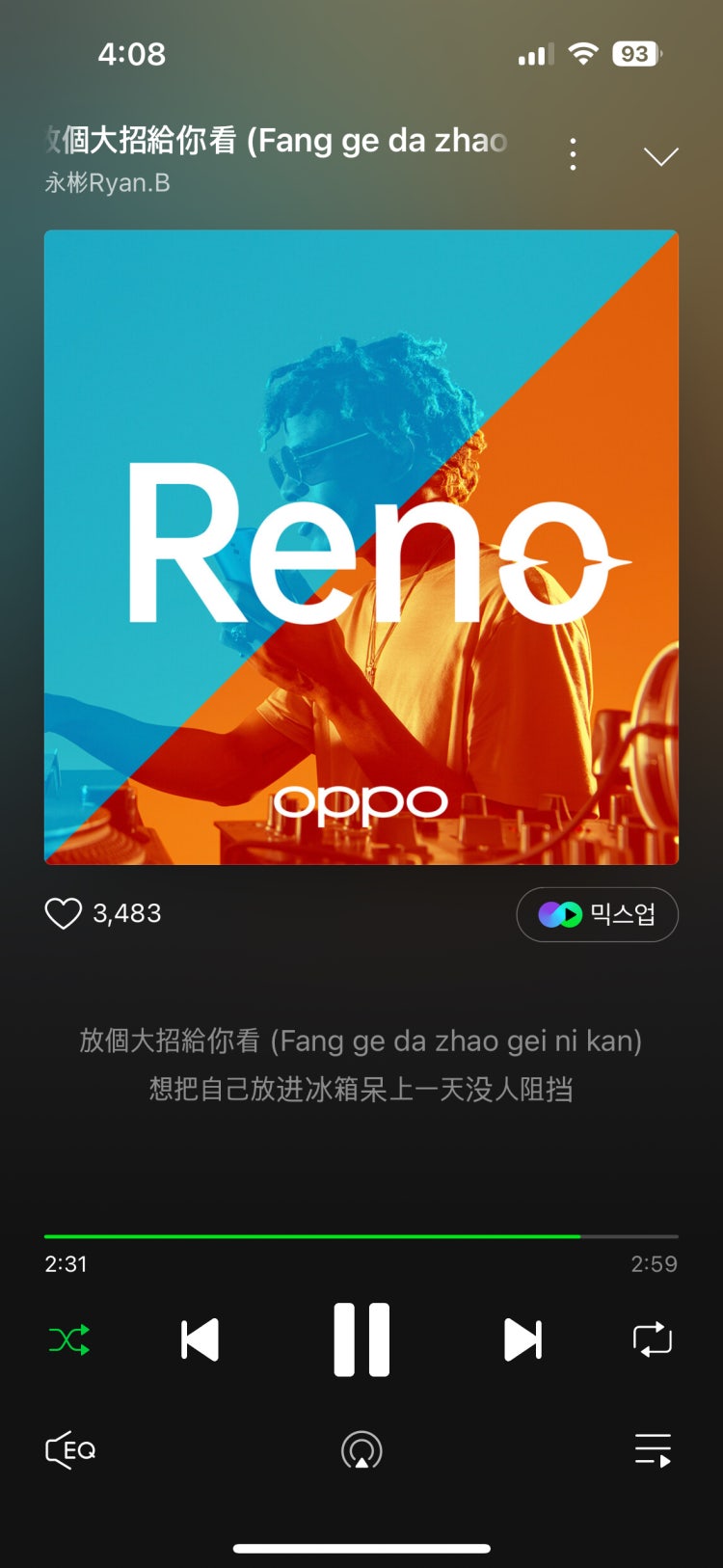
Task: Open AirPlay device selection
Action: point(361,1450)
